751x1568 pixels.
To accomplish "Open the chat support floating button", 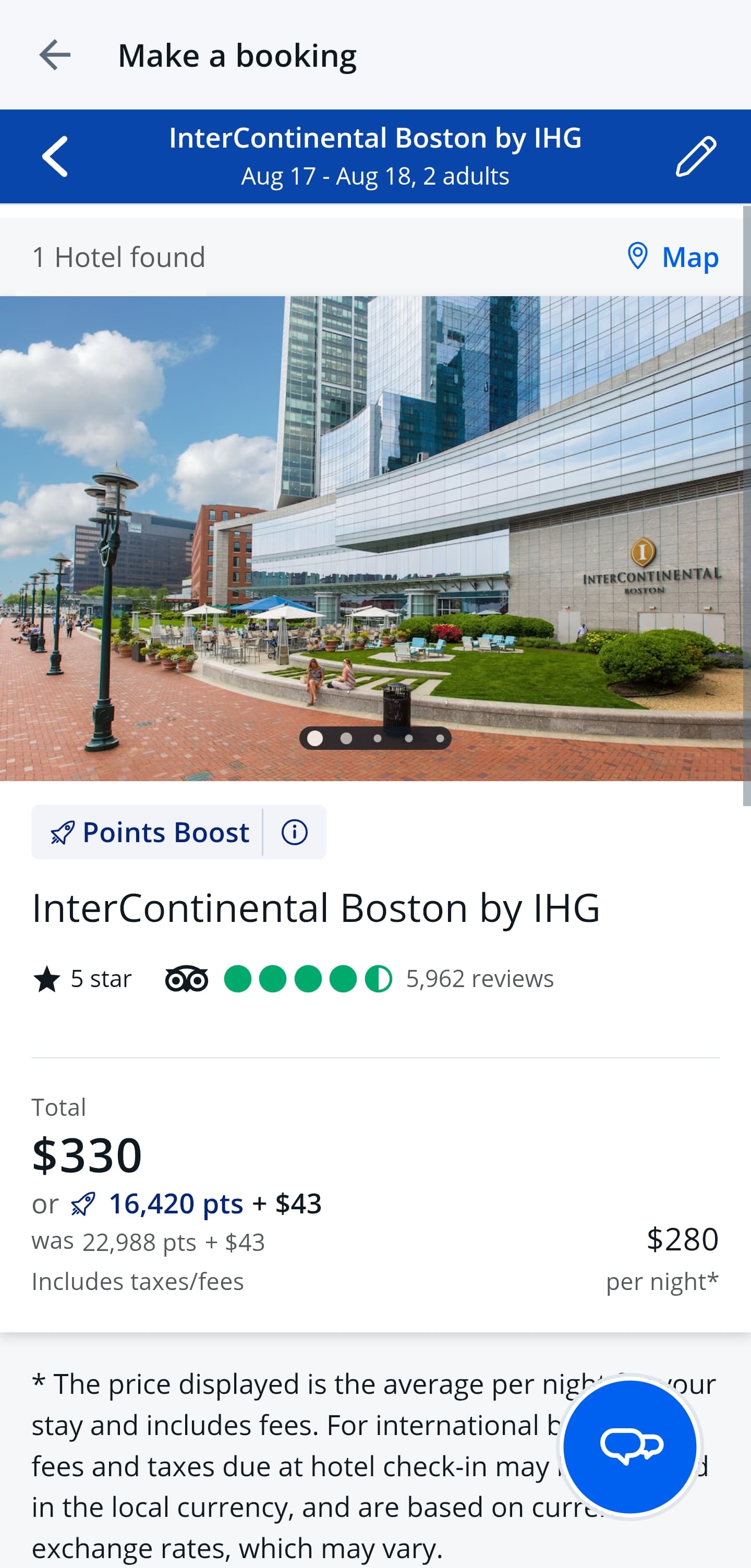I will (x=630, y=1445).
